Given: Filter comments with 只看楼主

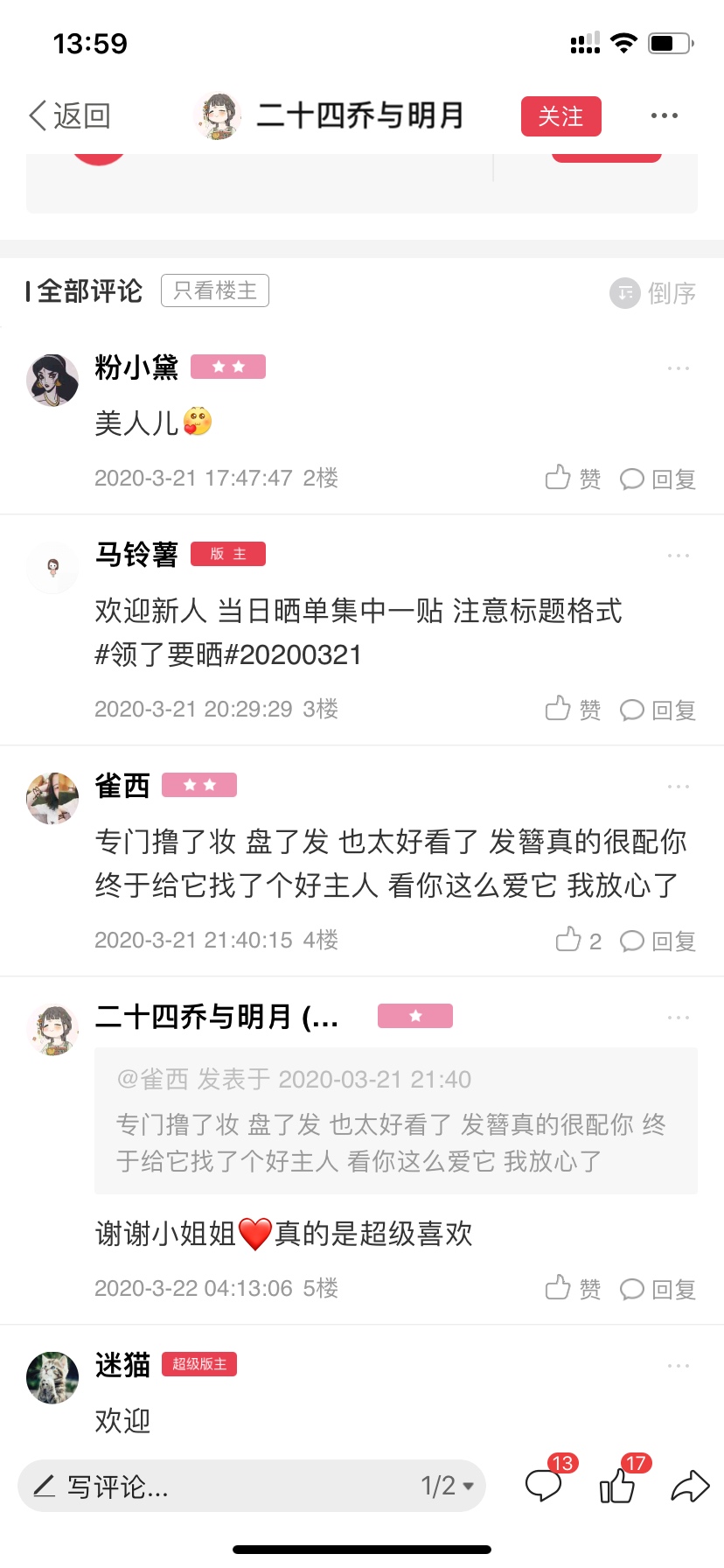Looking at the screenshot, I should (215, 290).
